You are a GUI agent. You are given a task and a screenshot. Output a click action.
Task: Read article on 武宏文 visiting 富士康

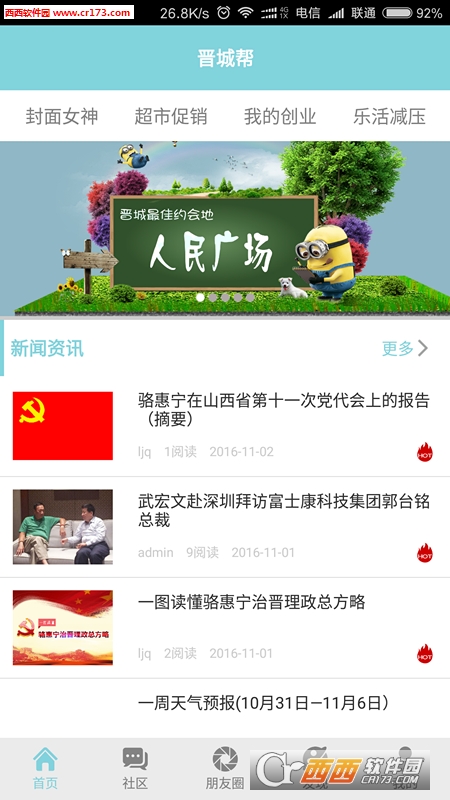pyautogui.click(x=225, y=527)
